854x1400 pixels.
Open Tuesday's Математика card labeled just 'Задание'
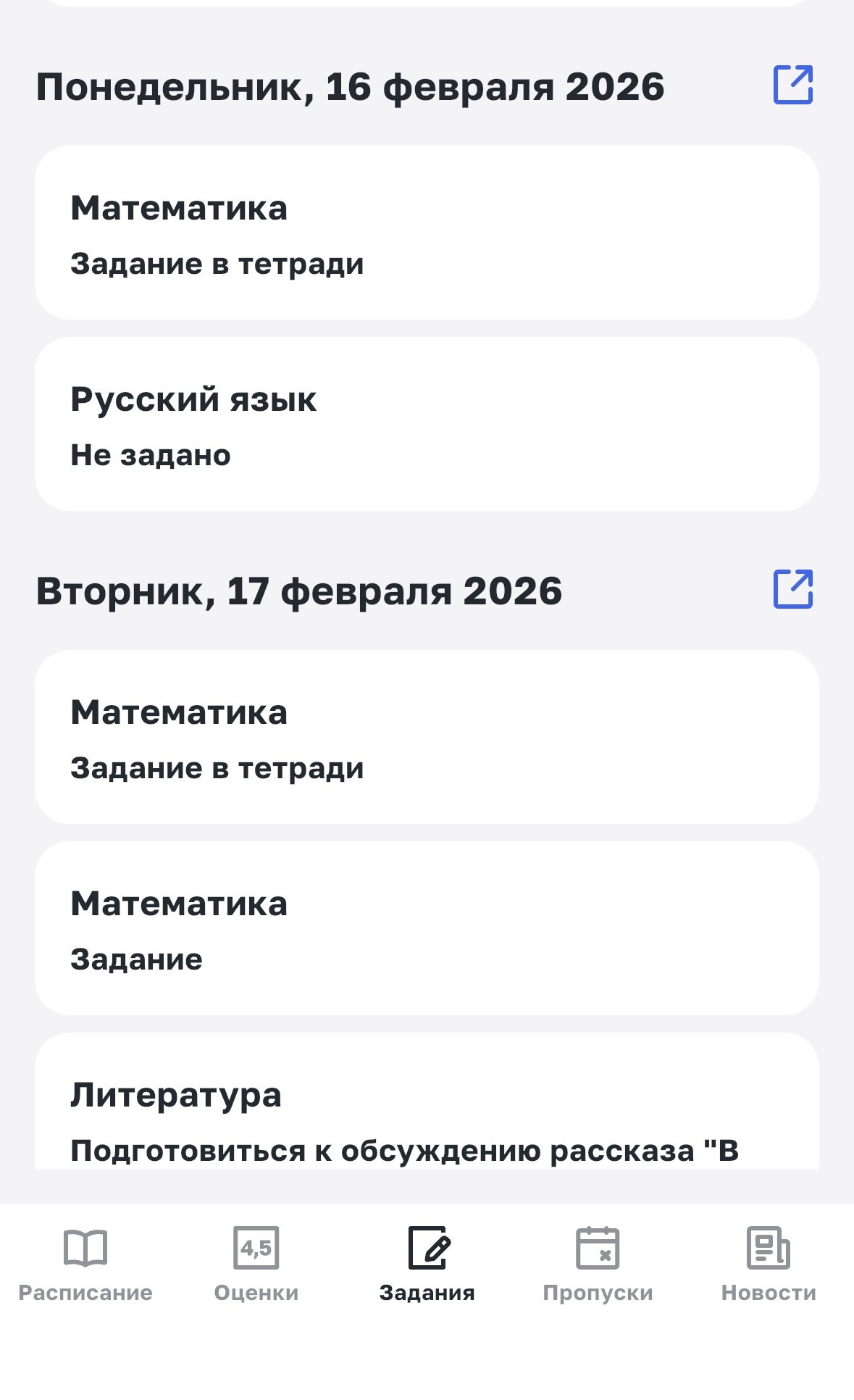click(x=427, y=929)
